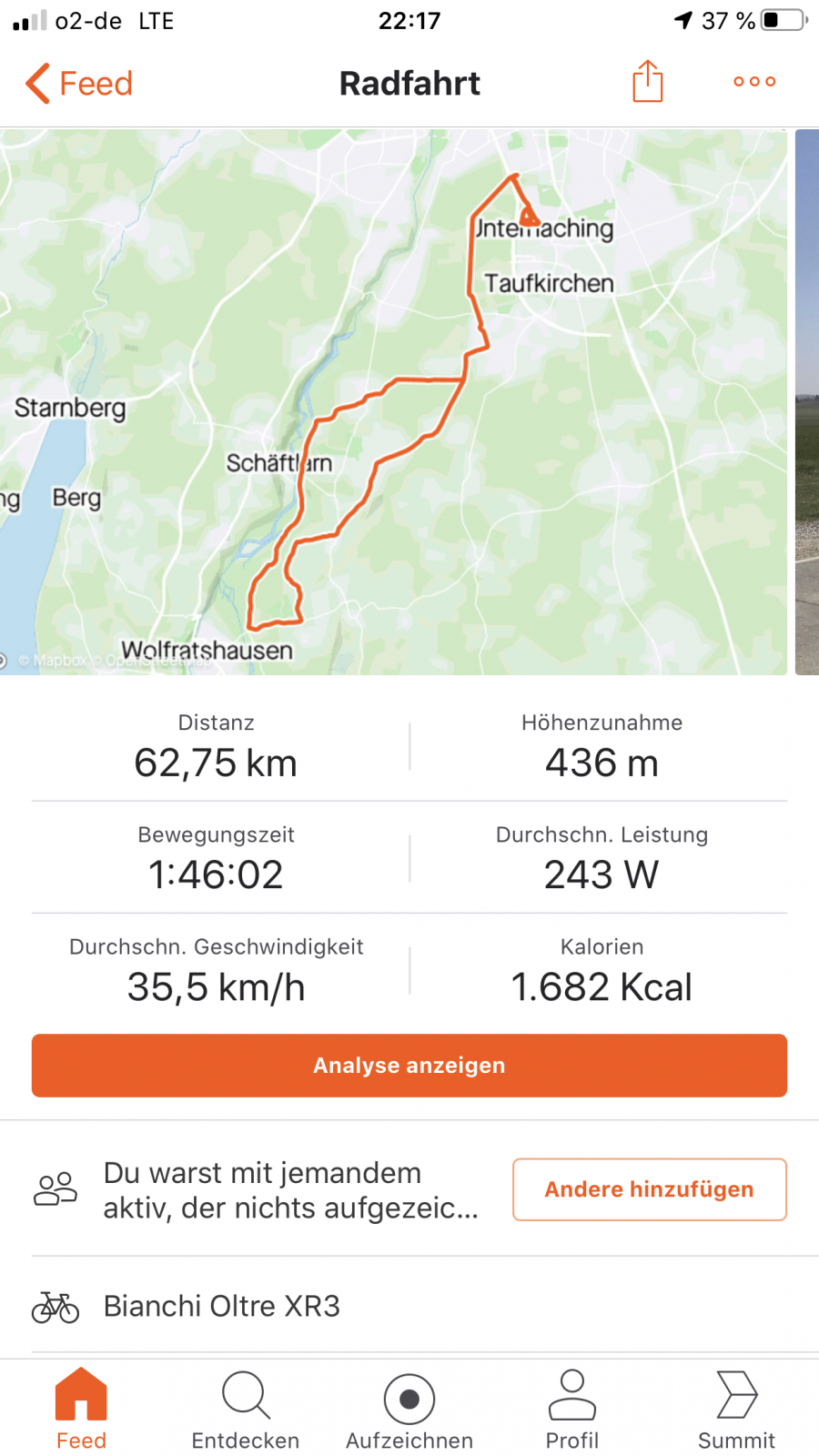Open the Bianchi Oltre XR3 bike row
Screen dimensions: 819x1456
(409, 1307)
